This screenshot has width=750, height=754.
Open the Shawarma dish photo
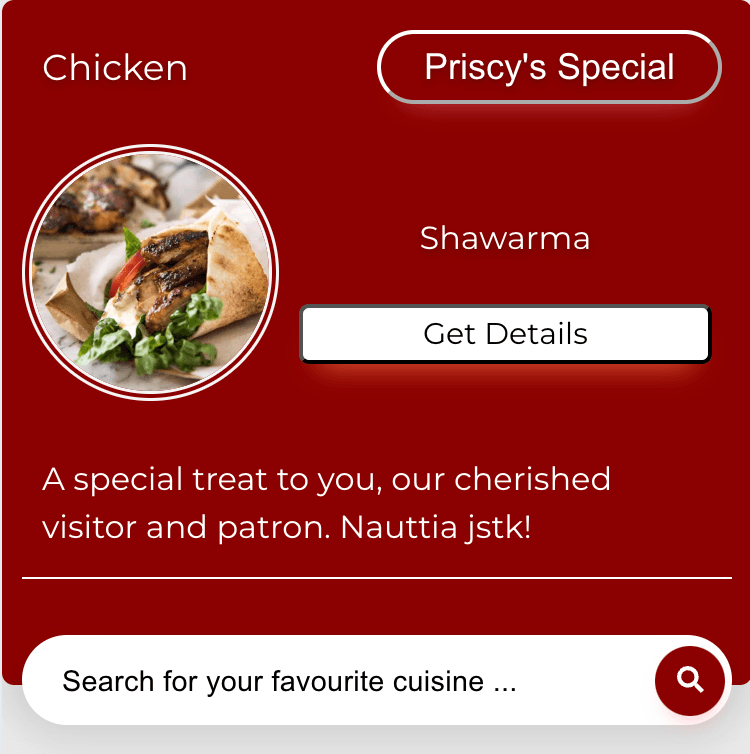(x=150, y=272)
